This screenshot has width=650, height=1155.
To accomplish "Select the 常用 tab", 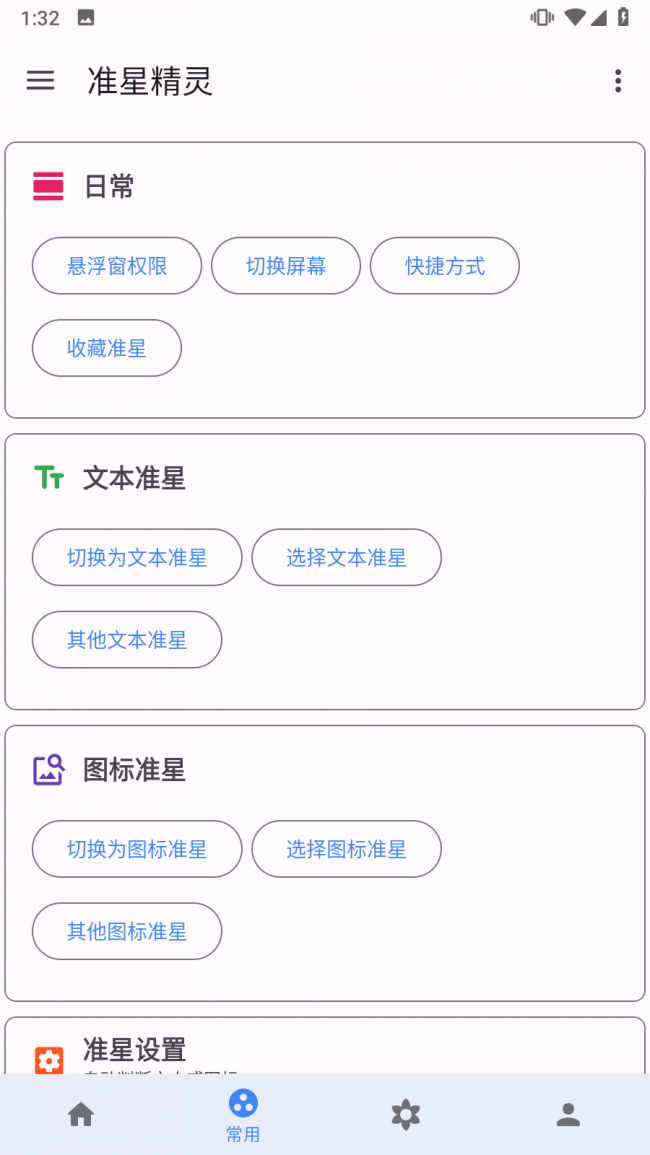I will pos(243,1115).
